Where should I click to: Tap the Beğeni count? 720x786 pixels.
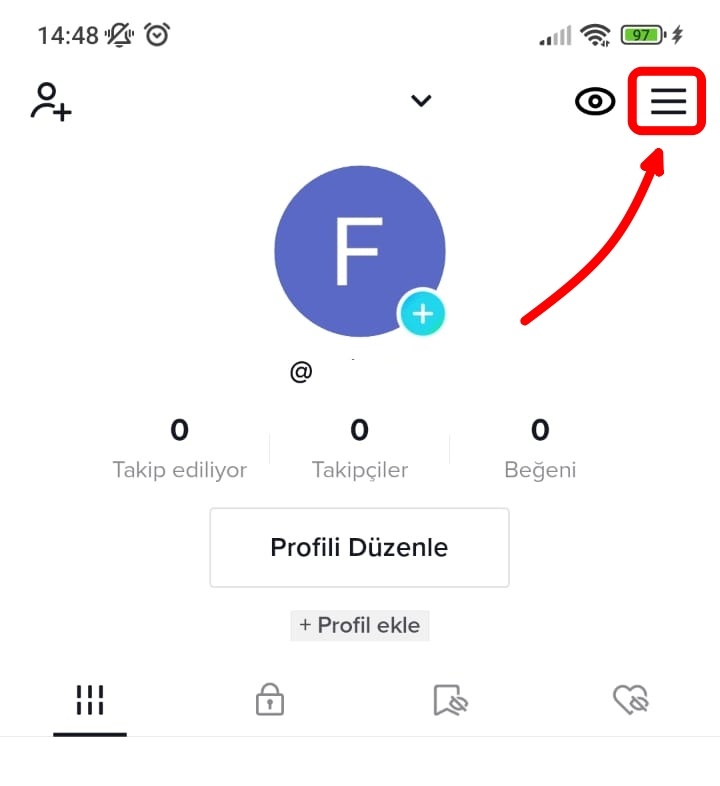(x=540, y=448)
